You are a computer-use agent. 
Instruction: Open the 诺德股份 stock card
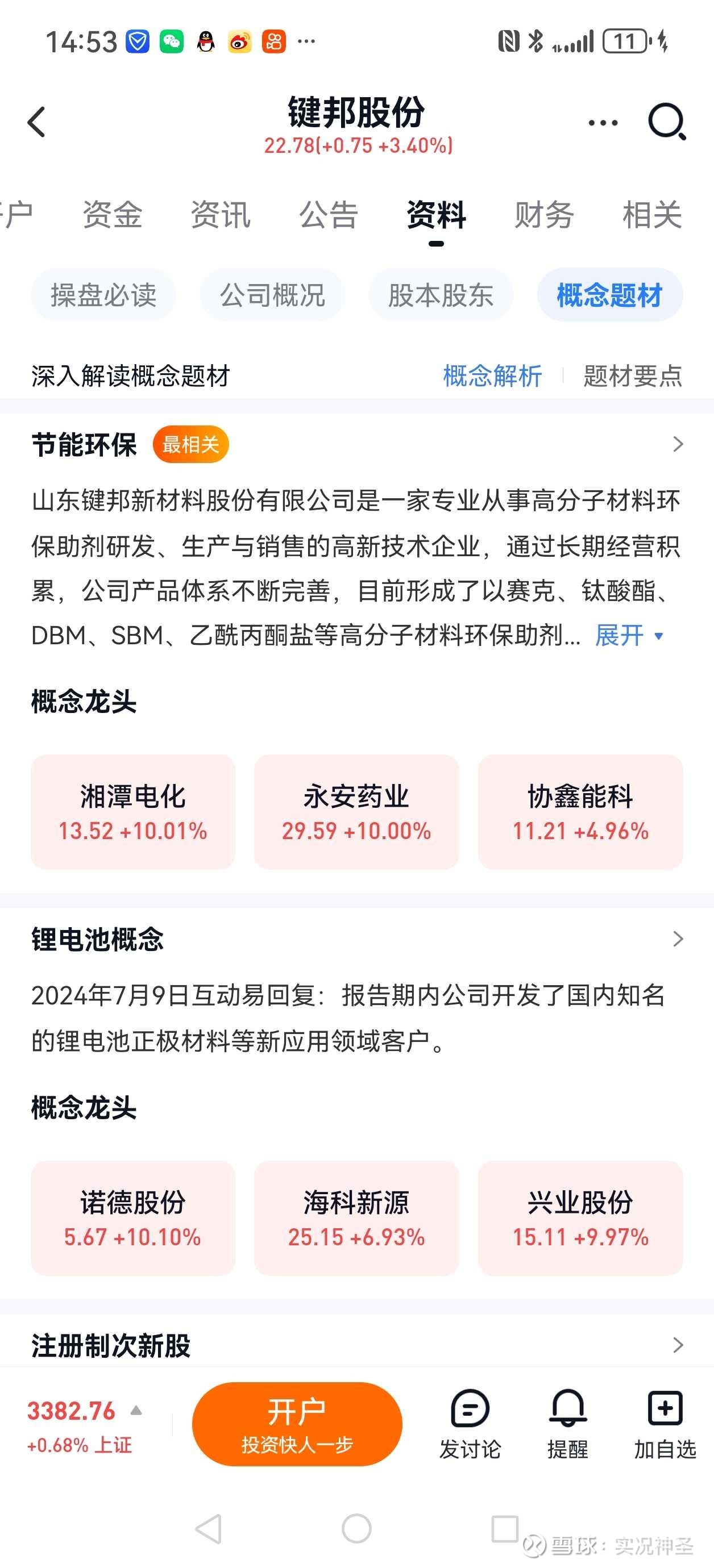tap(133, 1218)
